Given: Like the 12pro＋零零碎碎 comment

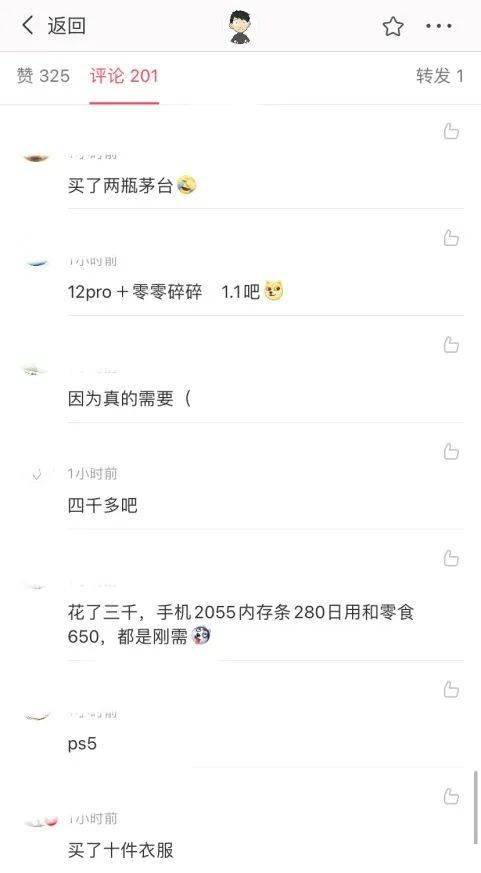Looking at the screenshot, I should tap(451, 238).
